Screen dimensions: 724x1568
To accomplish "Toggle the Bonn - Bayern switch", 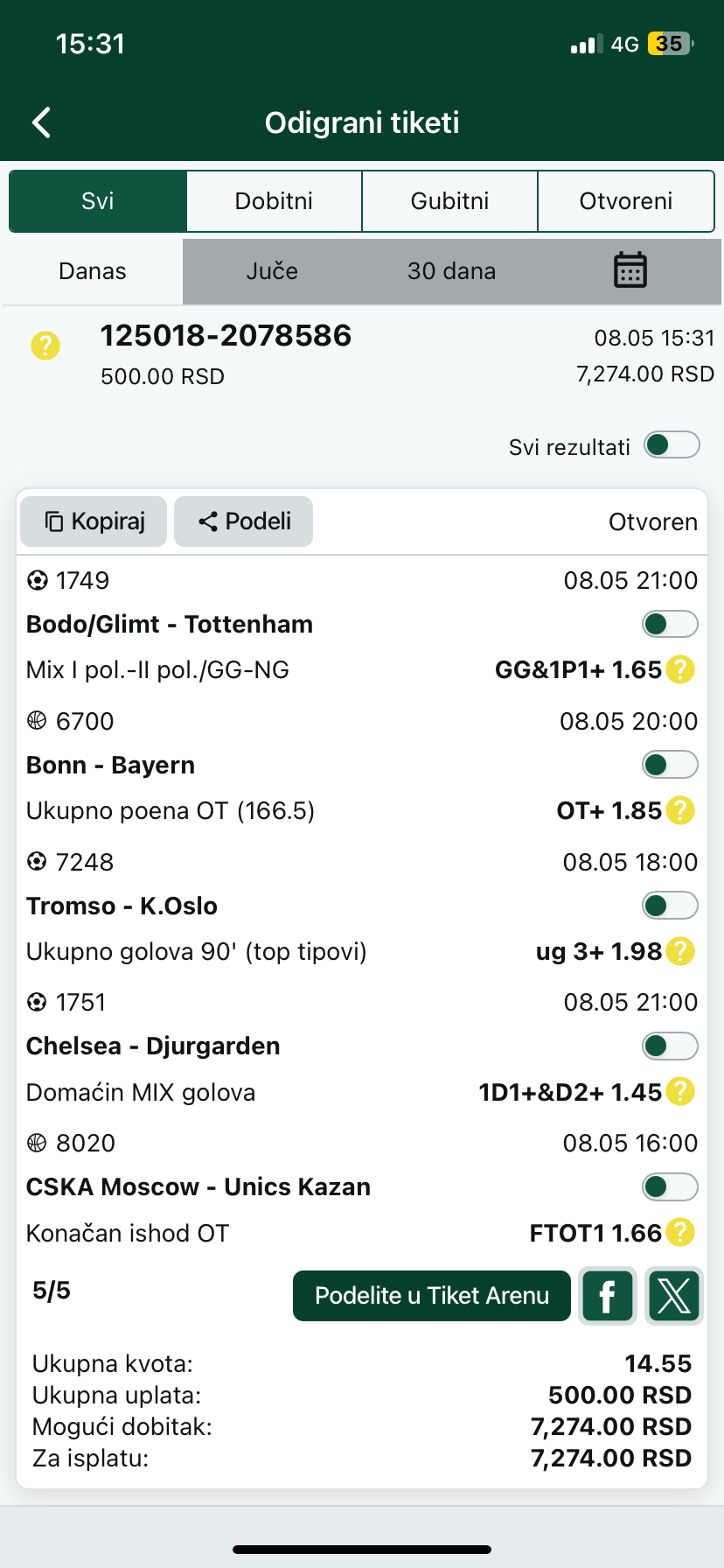I will 670,765.
